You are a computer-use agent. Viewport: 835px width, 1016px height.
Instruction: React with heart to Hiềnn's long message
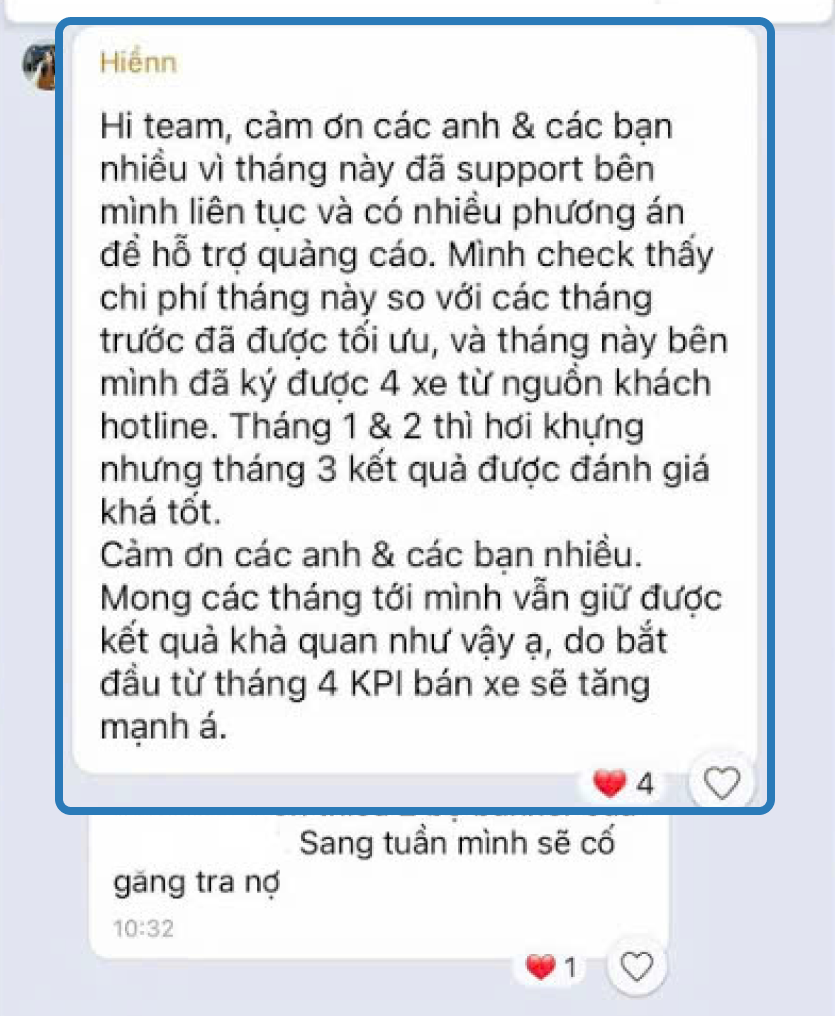coord(721,783)
